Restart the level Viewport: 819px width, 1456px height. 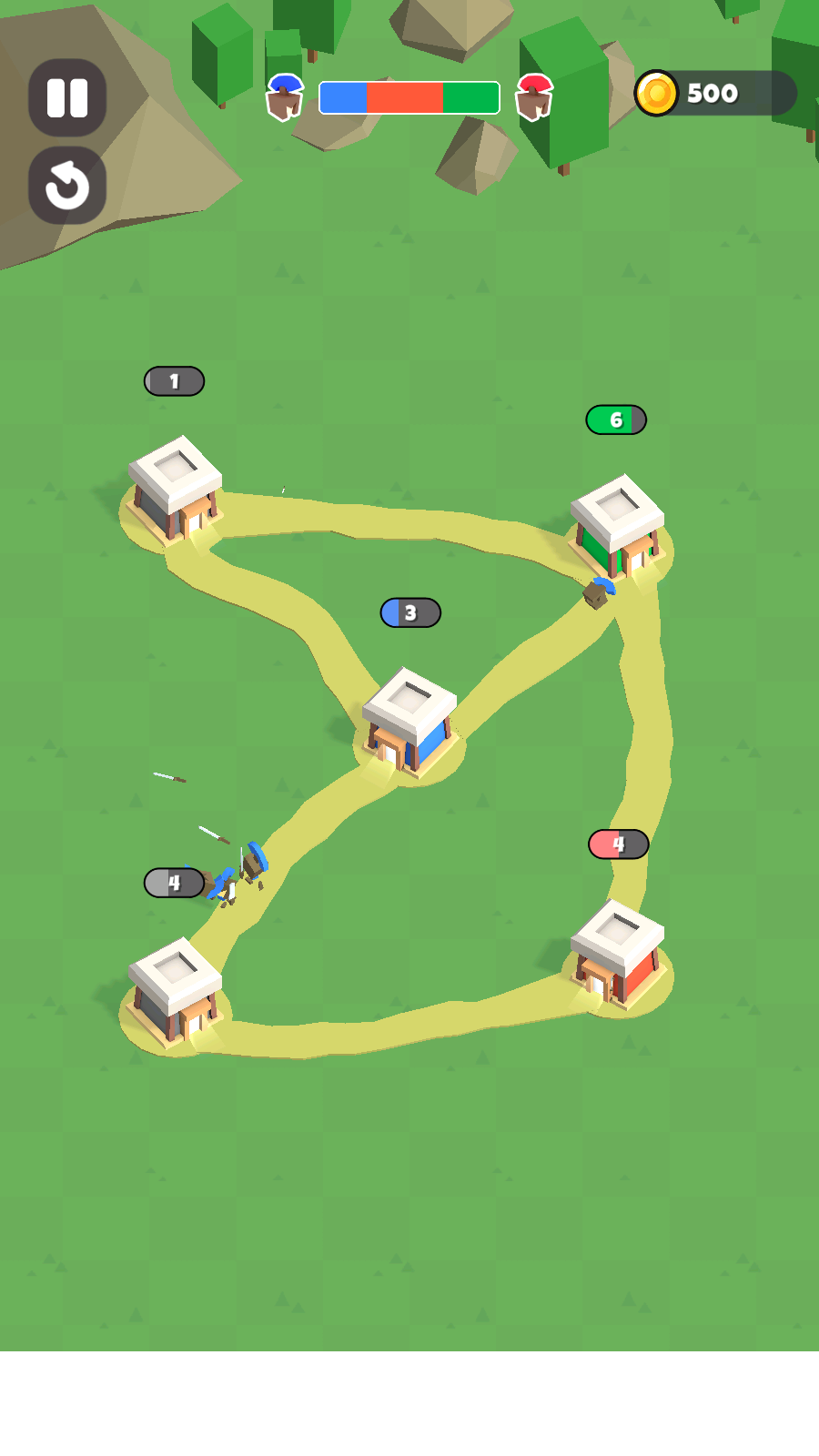point(67,186)
